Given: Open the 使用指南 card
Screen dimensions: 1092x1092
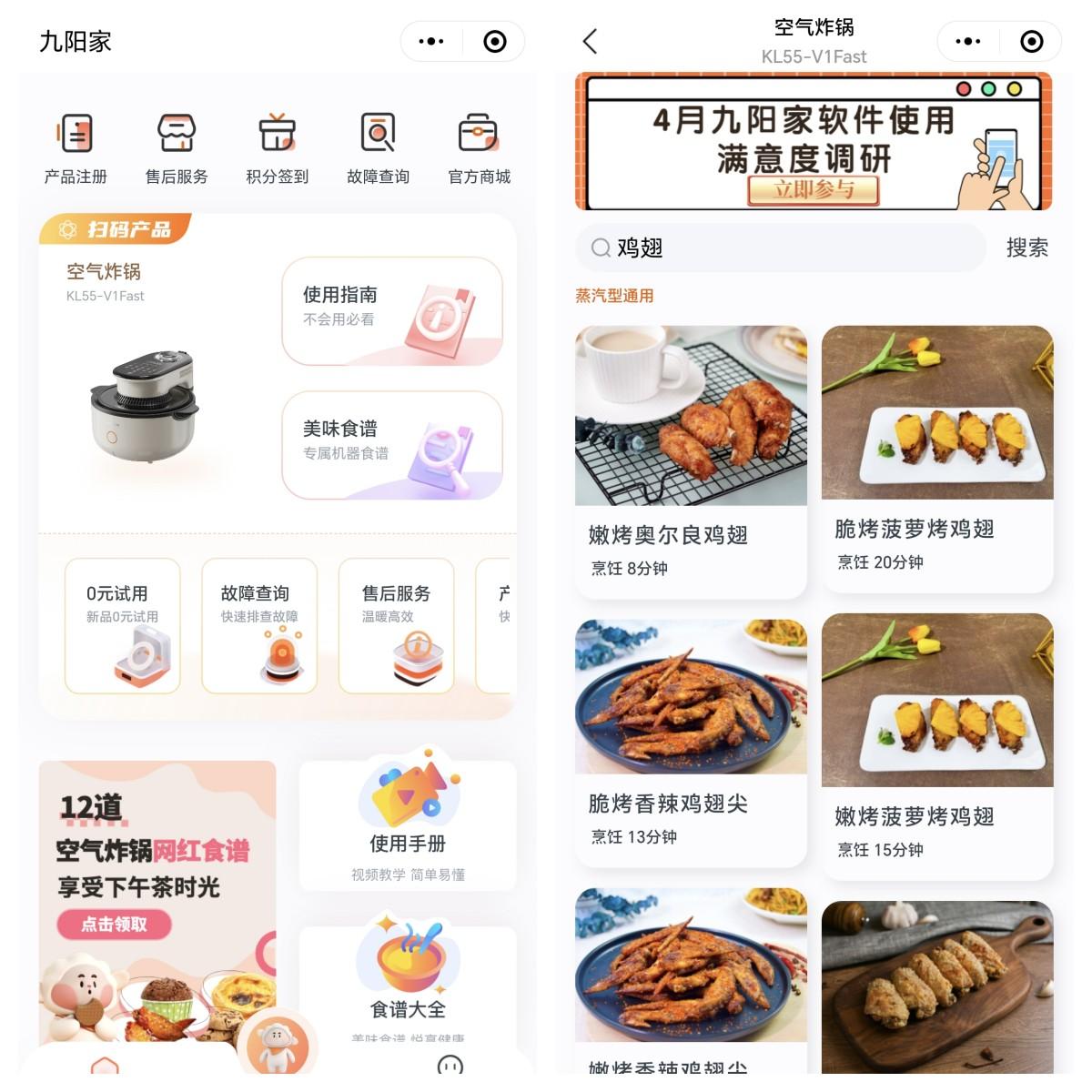Looking at the screenshot, I should (x=392, y=311).
